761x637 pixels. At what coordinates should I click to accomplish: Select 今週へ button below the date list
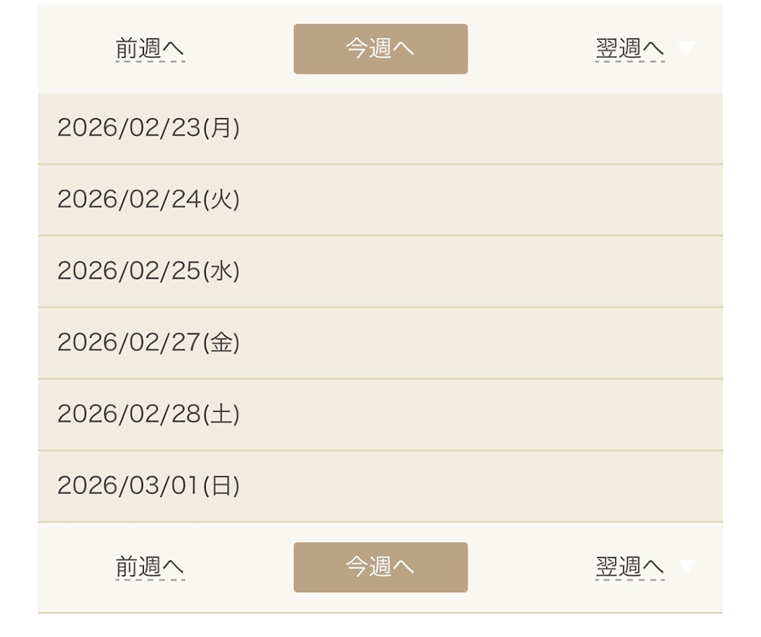[380, 567]
